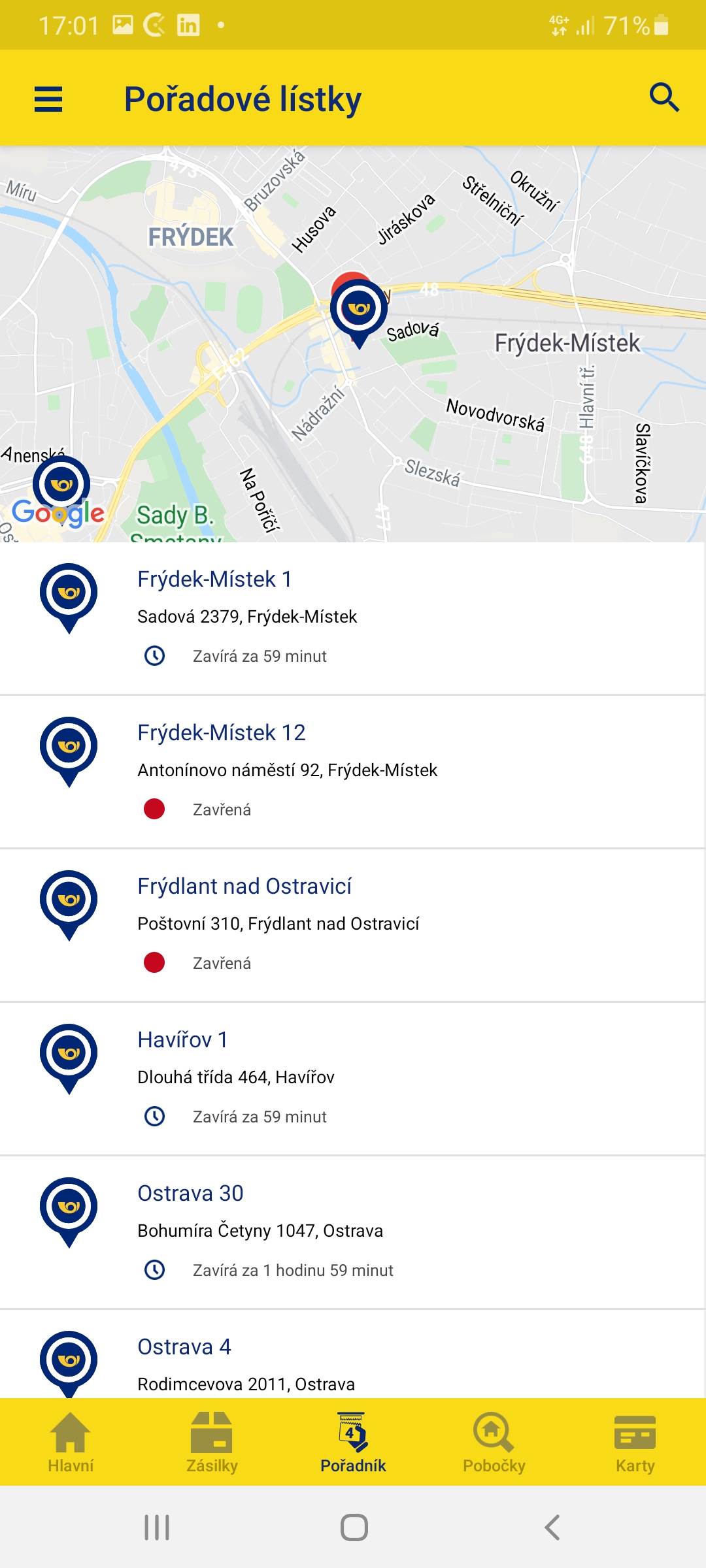Tap the post office marker near Sadová

pos(359,312)
